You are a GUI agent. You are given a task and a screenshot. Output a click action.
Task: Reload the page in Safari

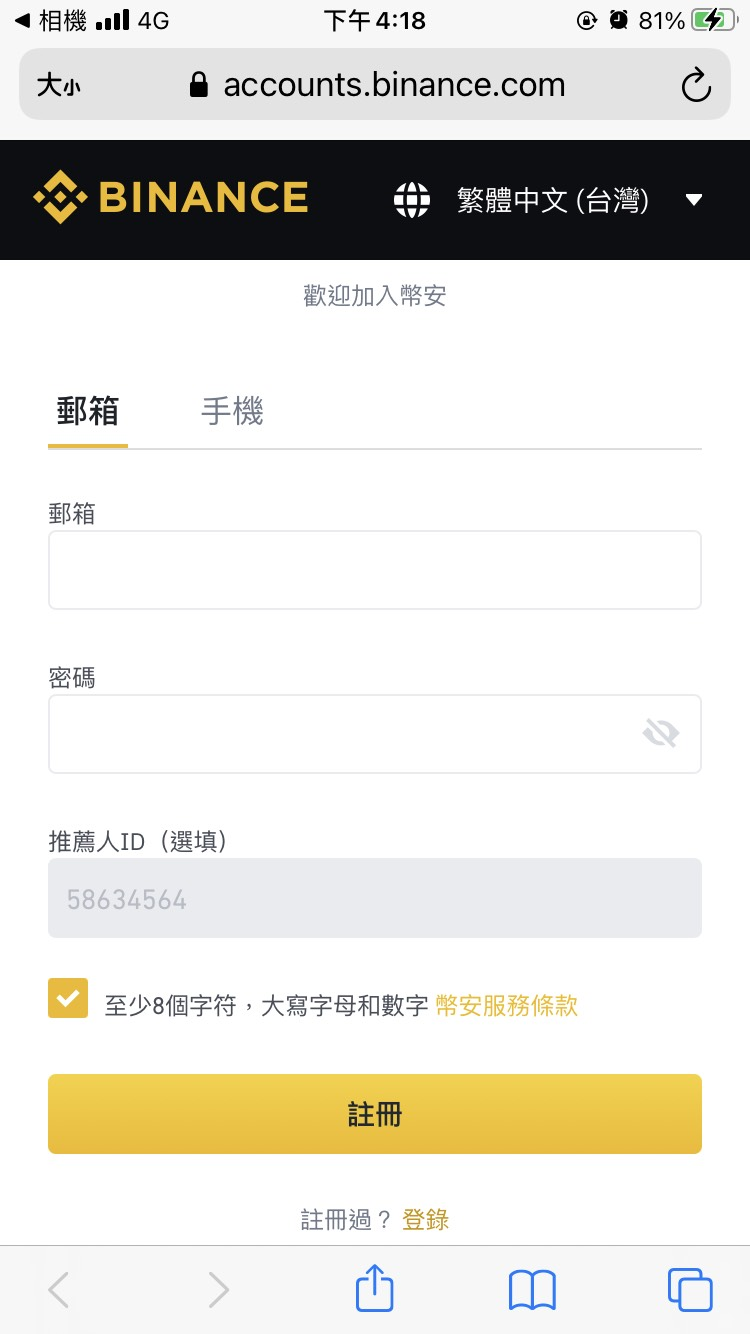click(x=696, y=86)
